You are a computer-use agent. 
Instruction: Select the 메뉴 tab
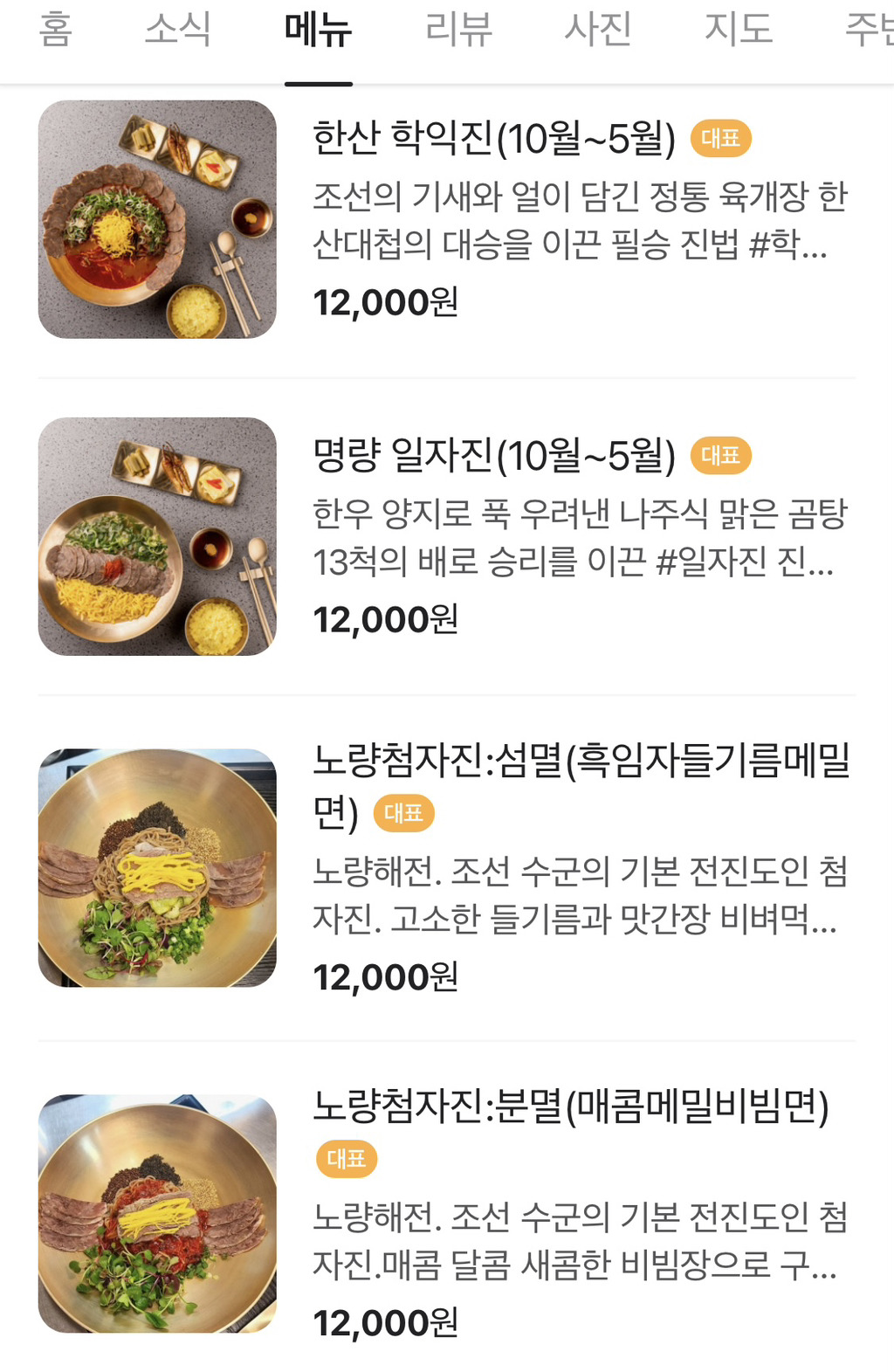[x=318, y=30]
